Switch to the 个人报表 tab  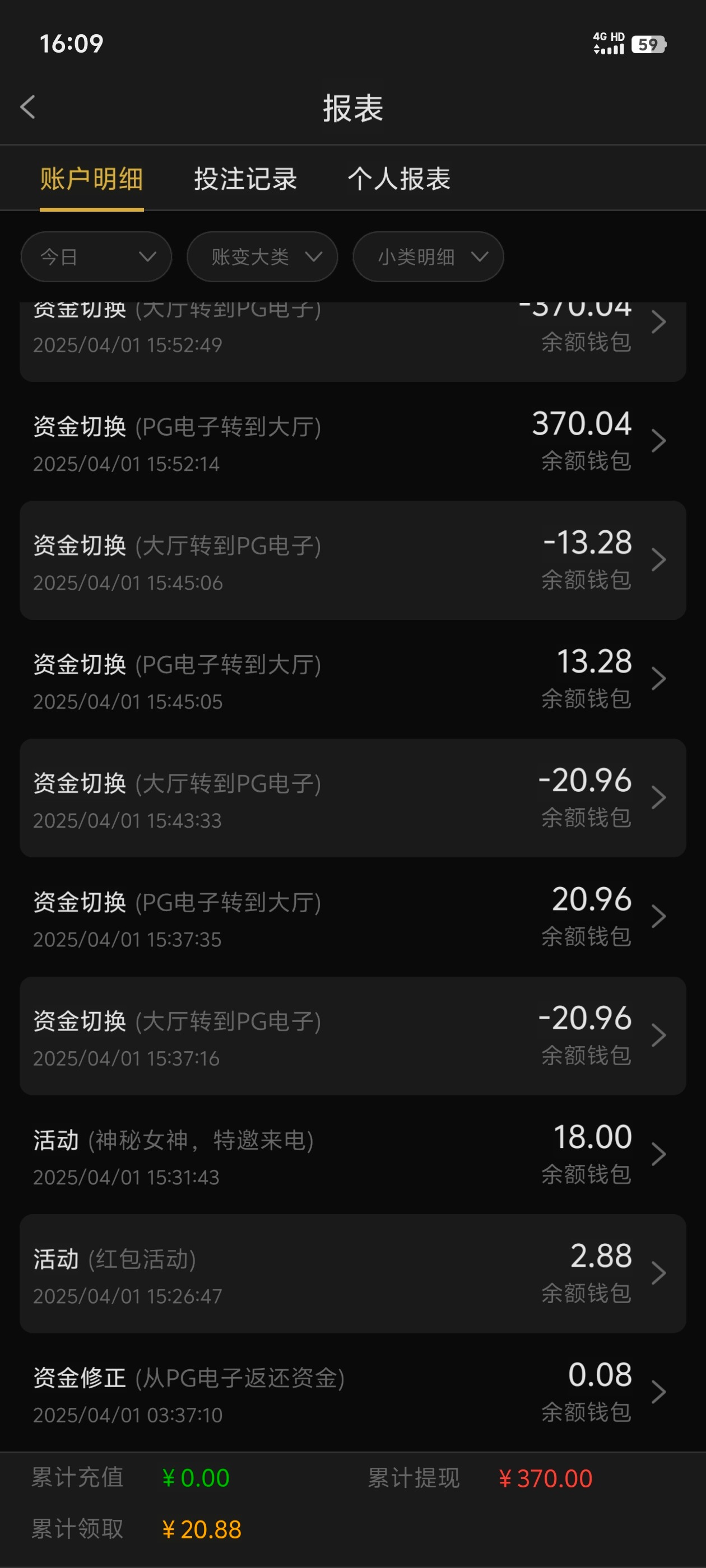coord(399,179)
